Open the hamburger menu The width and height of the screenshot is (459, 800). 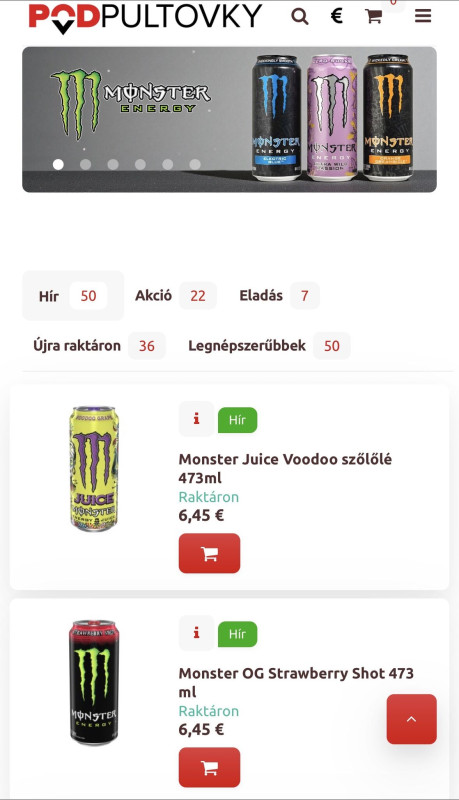pyautogui.click(x=423, y=16)
